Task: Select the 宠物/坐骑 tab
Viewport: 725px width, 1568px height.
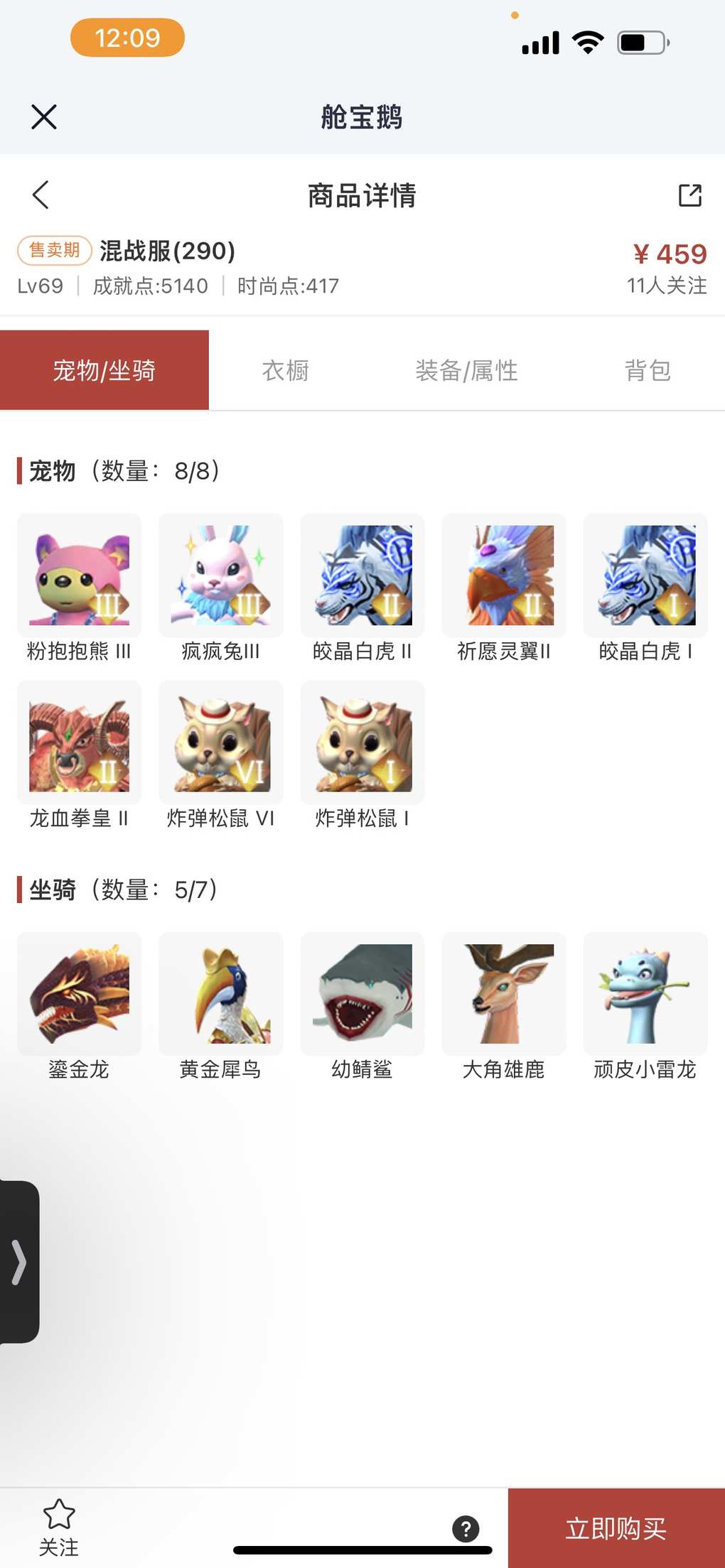Action: [x=104, y=370]
